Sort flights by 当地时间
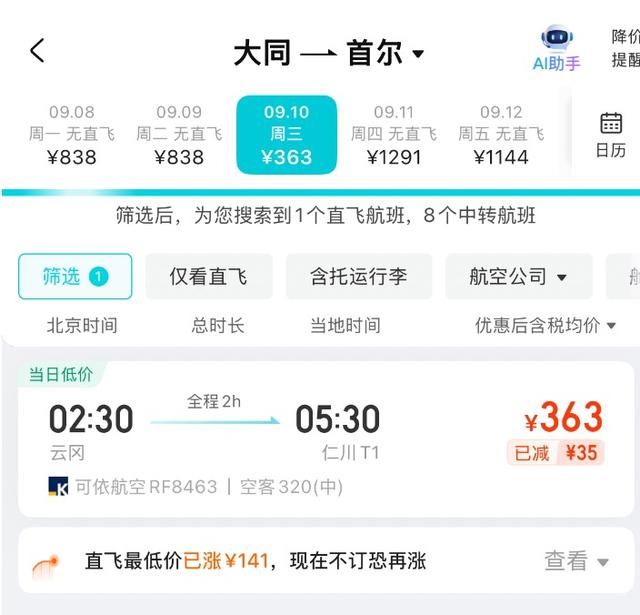 (x=345, y=325)
